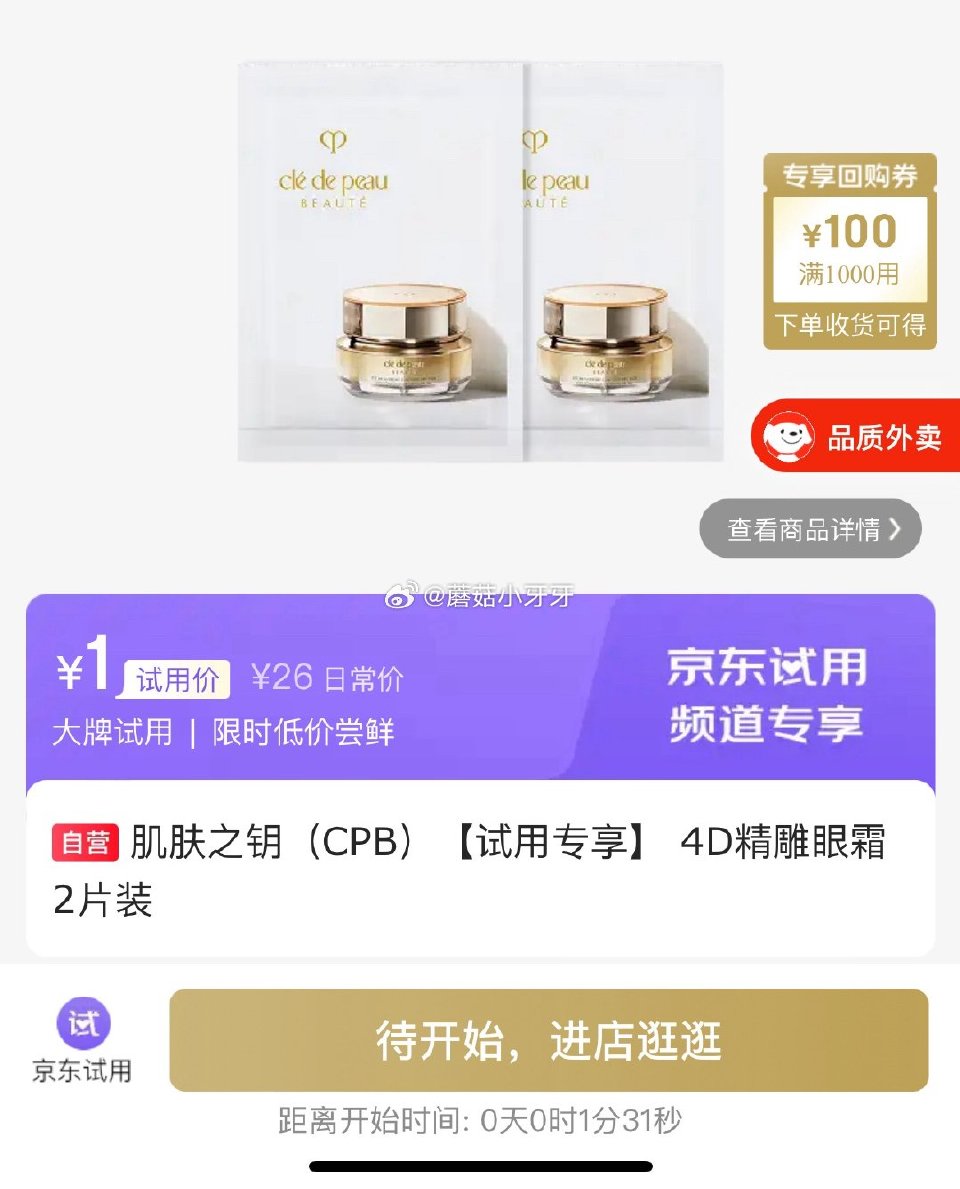Tap the 品质外卖 red delivery banner
Image resolution: width=960 pixels, height=1189 pixels.
[880, 437]
